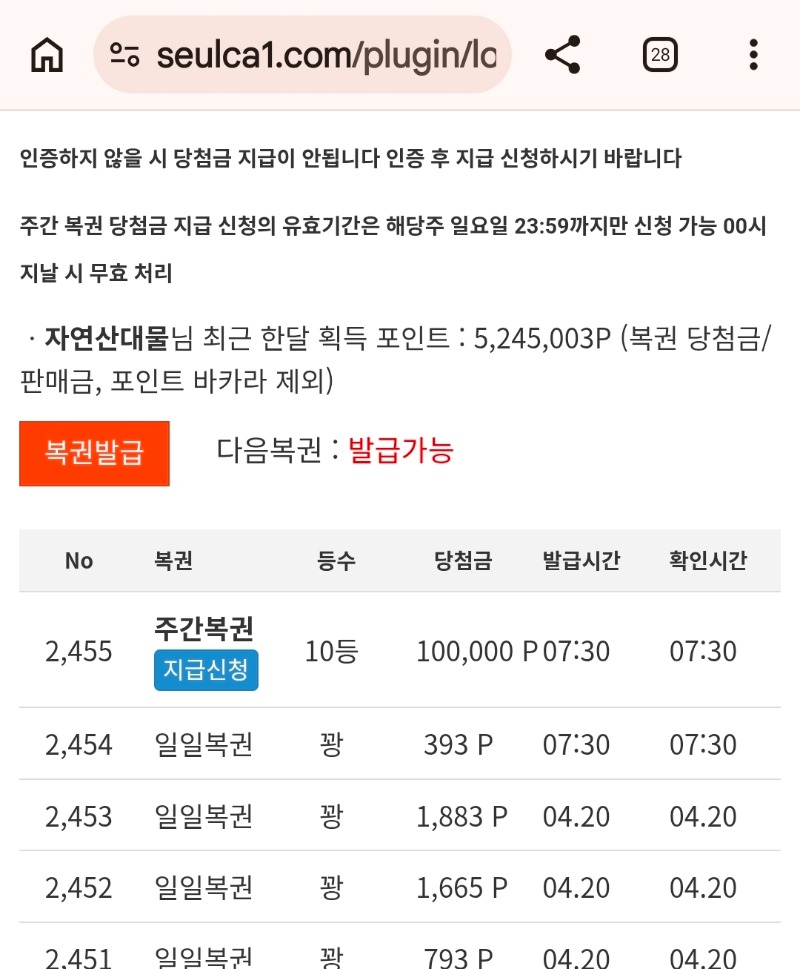Screen dimensions: 800x969
Task: Go to the browser home page
Action: click(47, 55)
